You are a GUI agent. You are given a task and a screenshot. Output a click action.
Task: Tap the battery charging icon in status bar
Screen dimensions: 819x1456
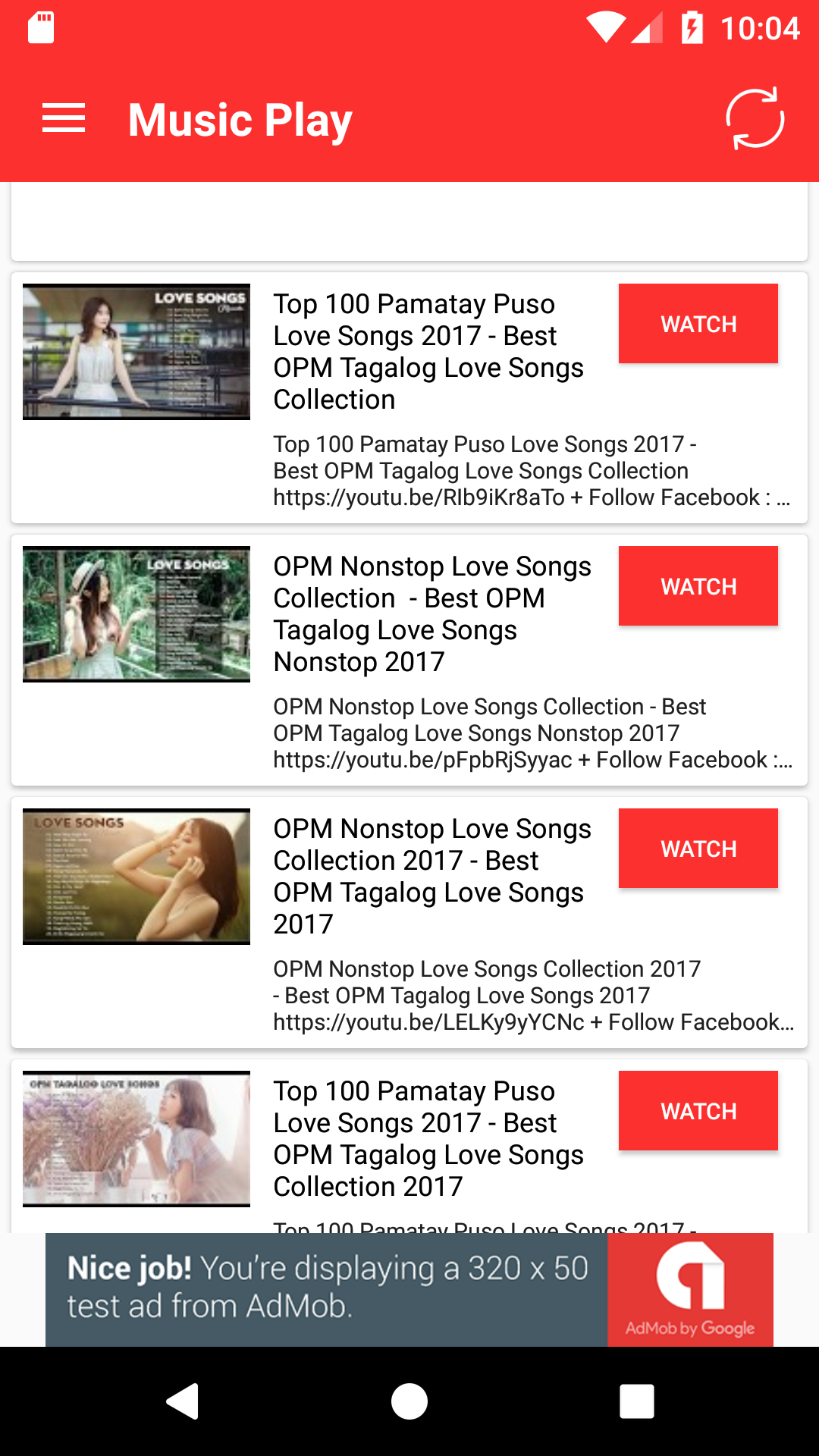692,27
